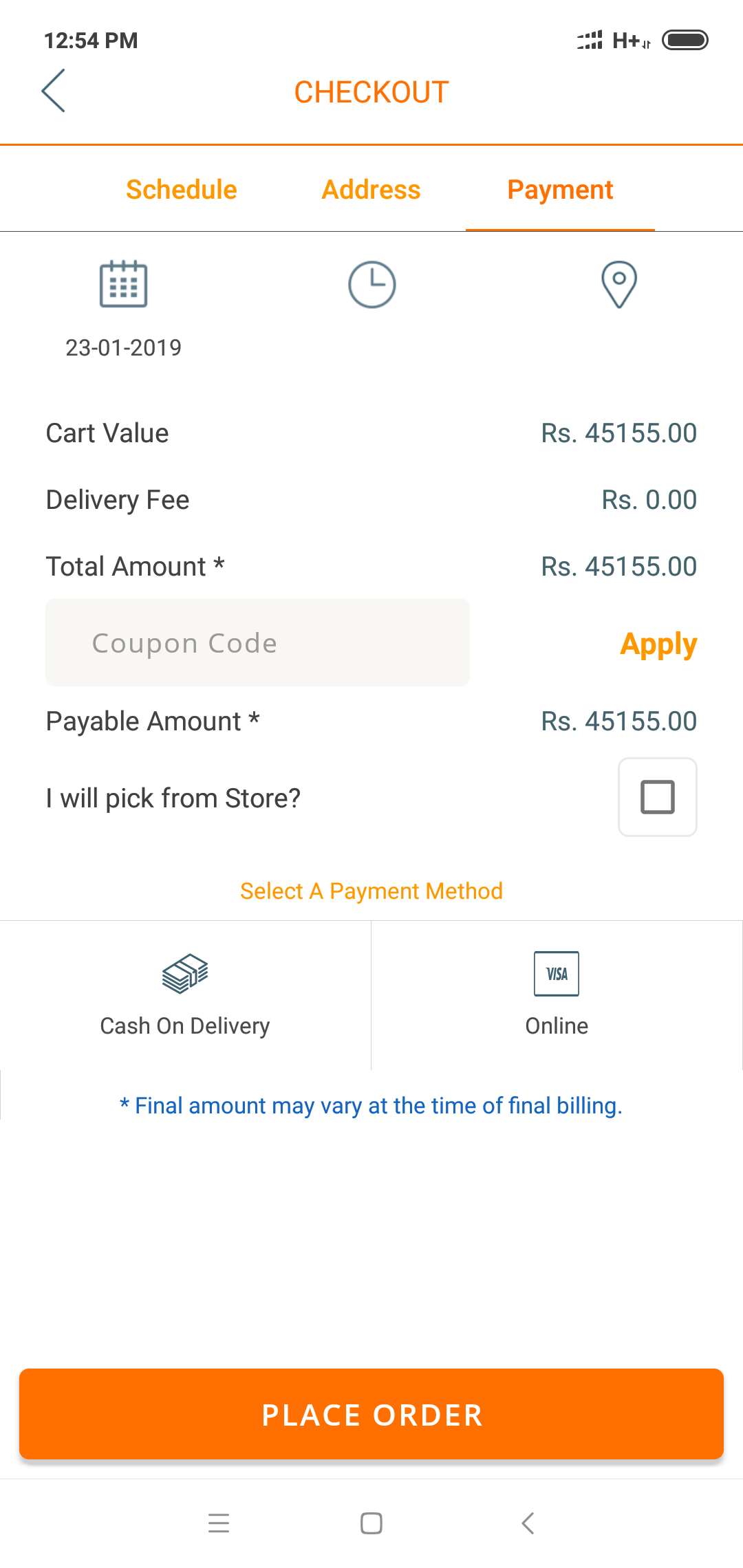Select the Payment tab
This screenshot has width=743, height=1568.
click(x=560, y=190)
